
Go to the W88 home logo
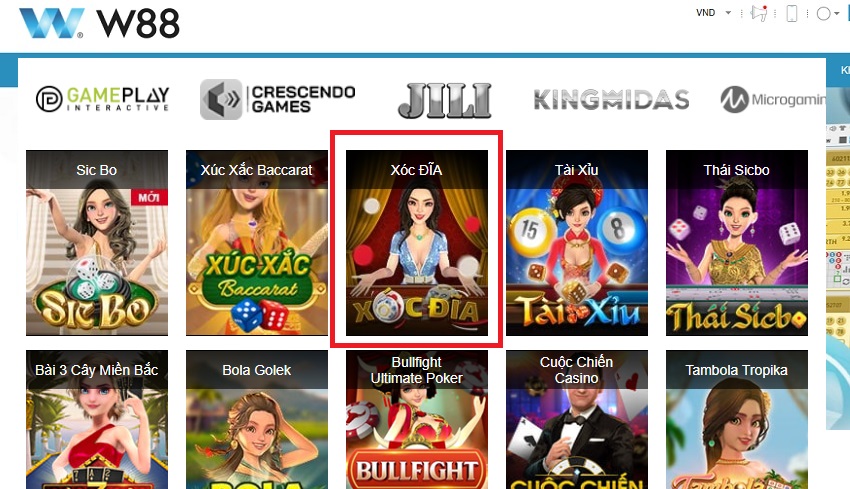98,22
